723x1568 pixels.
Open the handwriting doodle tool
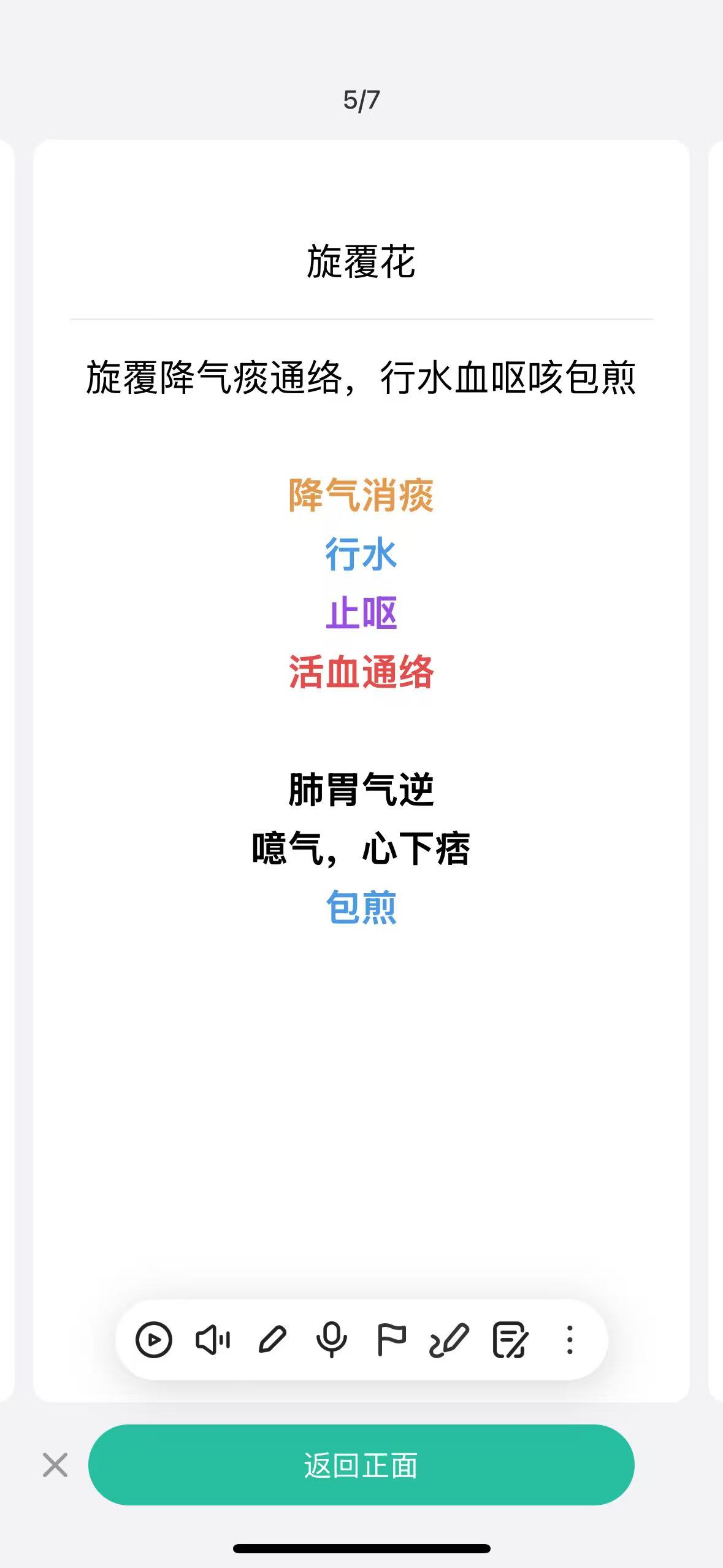point(449,1340)
